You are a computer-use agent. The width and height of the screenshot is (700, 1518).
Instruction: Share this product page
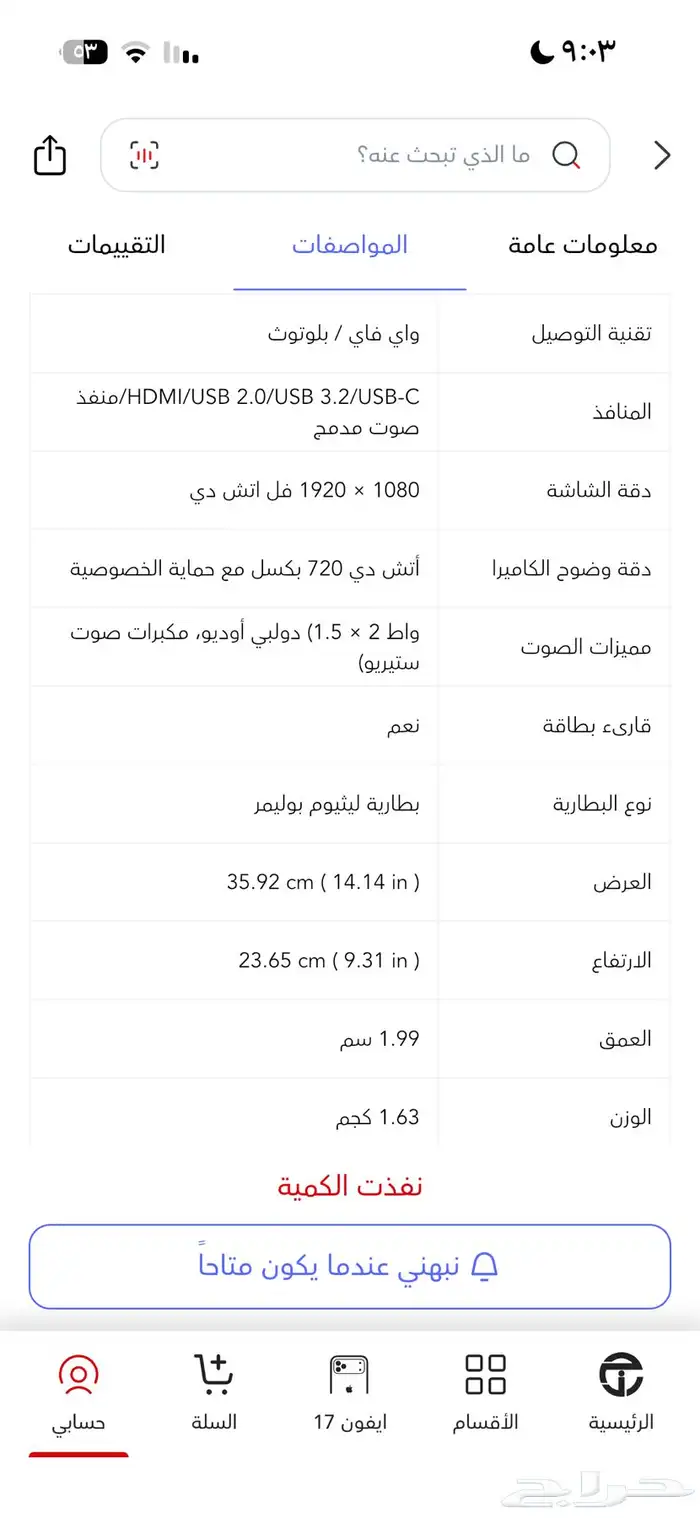click(50, 156)
